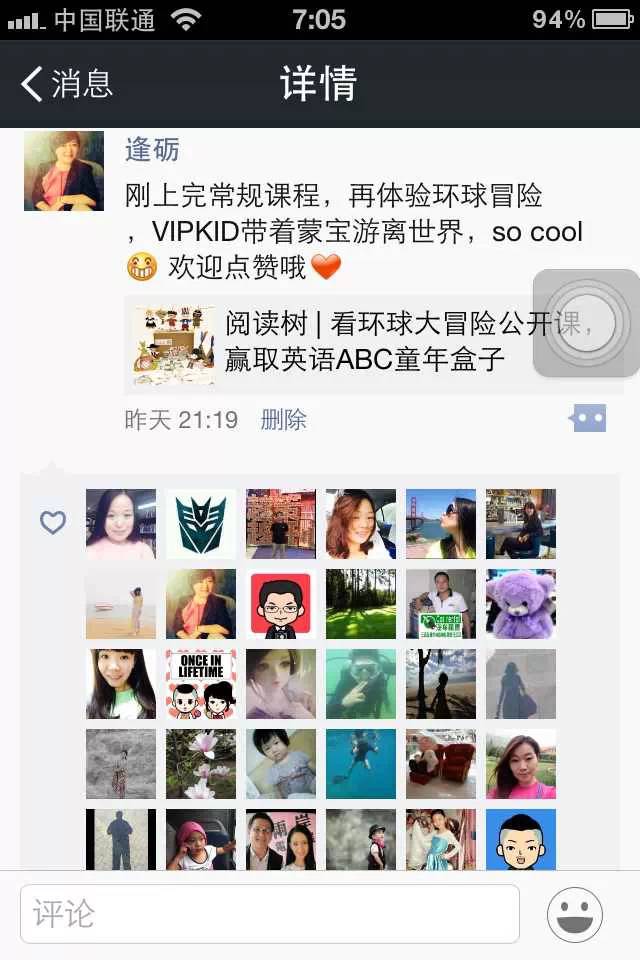The width and height of the screenshot is (640, 960).
Task: Delete this post via 删除
Action: (283, 420)
